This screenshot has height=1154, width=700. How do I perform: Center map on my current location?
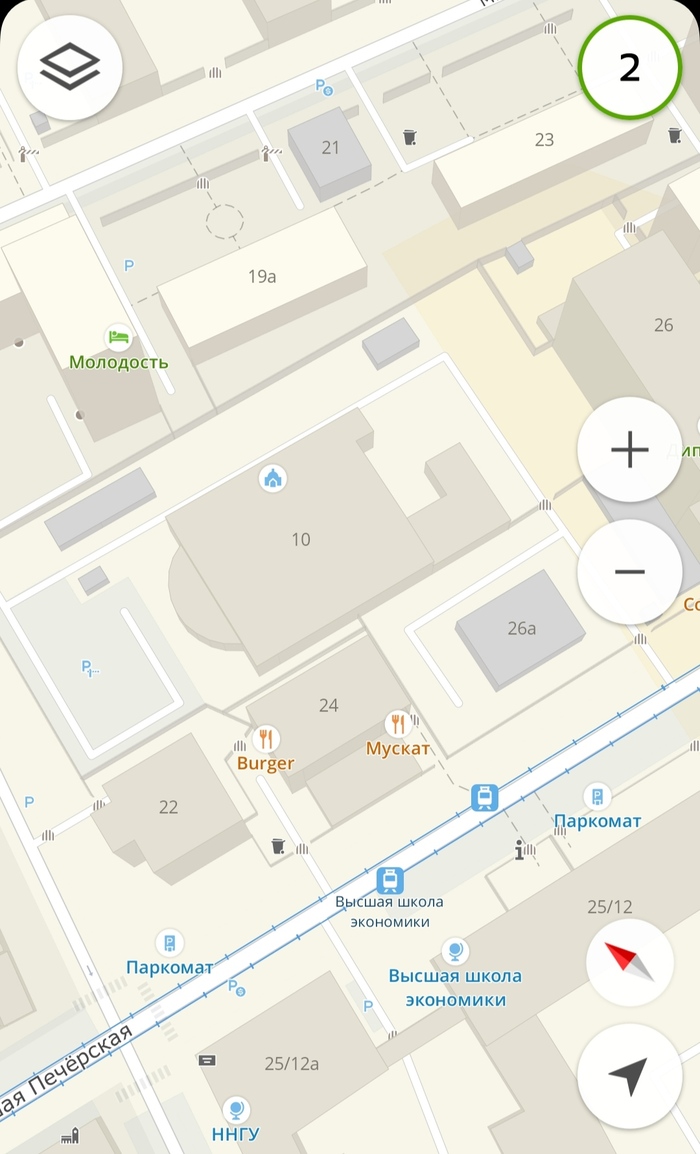pyautogui.click(x=629, y=1076)
